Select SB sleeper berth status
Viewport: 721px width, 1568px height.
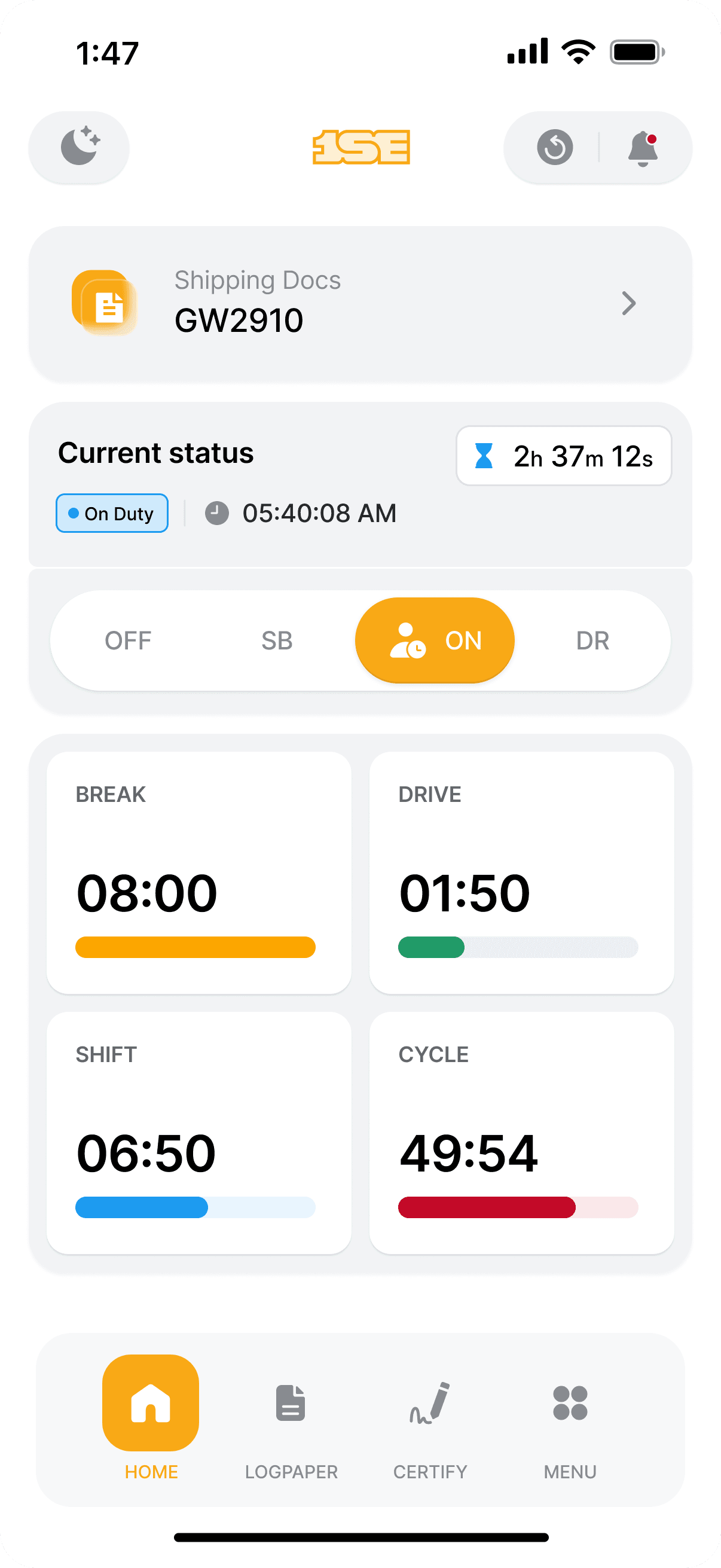coord(277,640)
